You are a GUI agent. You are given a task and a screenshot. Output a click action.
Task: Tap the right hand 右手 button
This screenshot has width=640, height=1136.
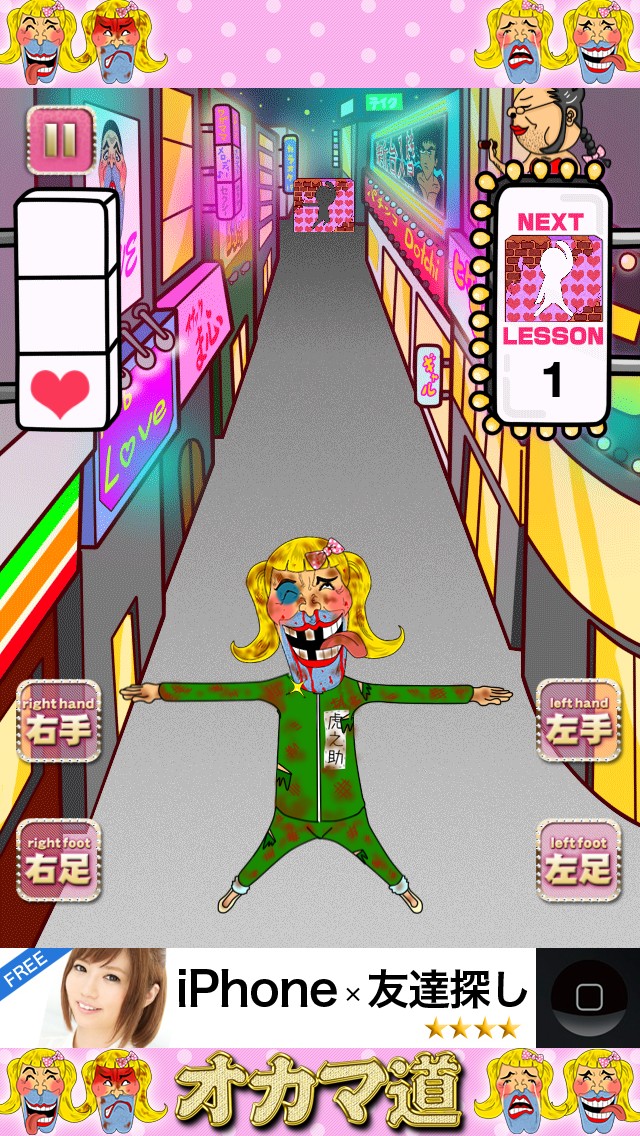coord(58,722)
